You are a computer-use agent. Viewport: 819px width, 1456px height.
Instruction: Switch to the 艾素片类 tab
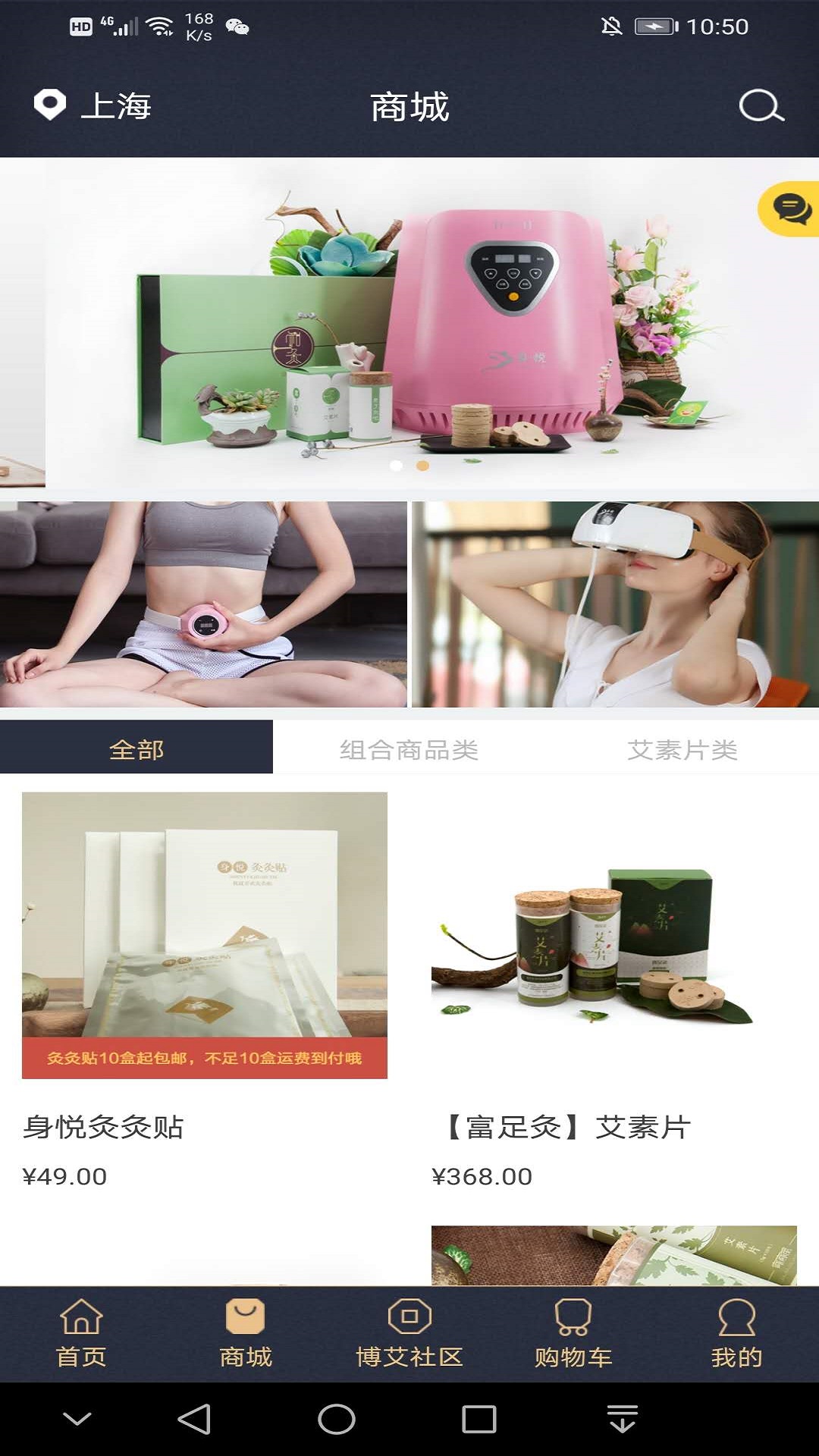point(682,750)
